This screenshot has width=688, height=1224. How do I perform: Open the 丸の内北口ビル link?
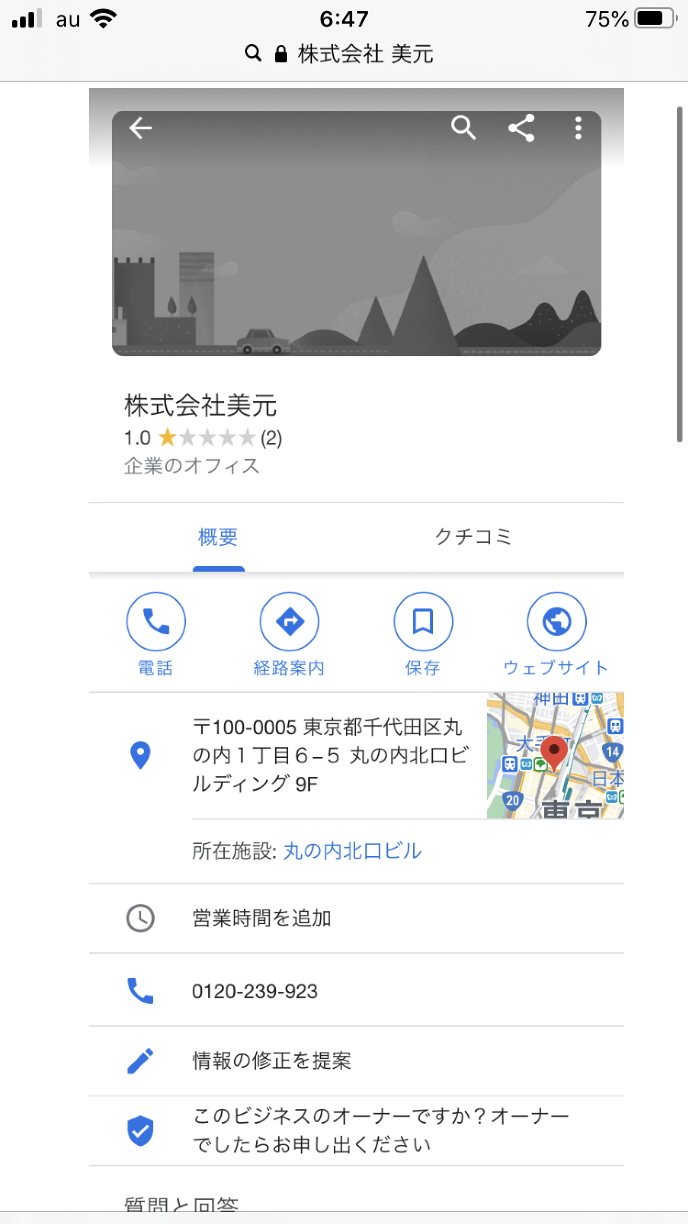pos(352,851)
